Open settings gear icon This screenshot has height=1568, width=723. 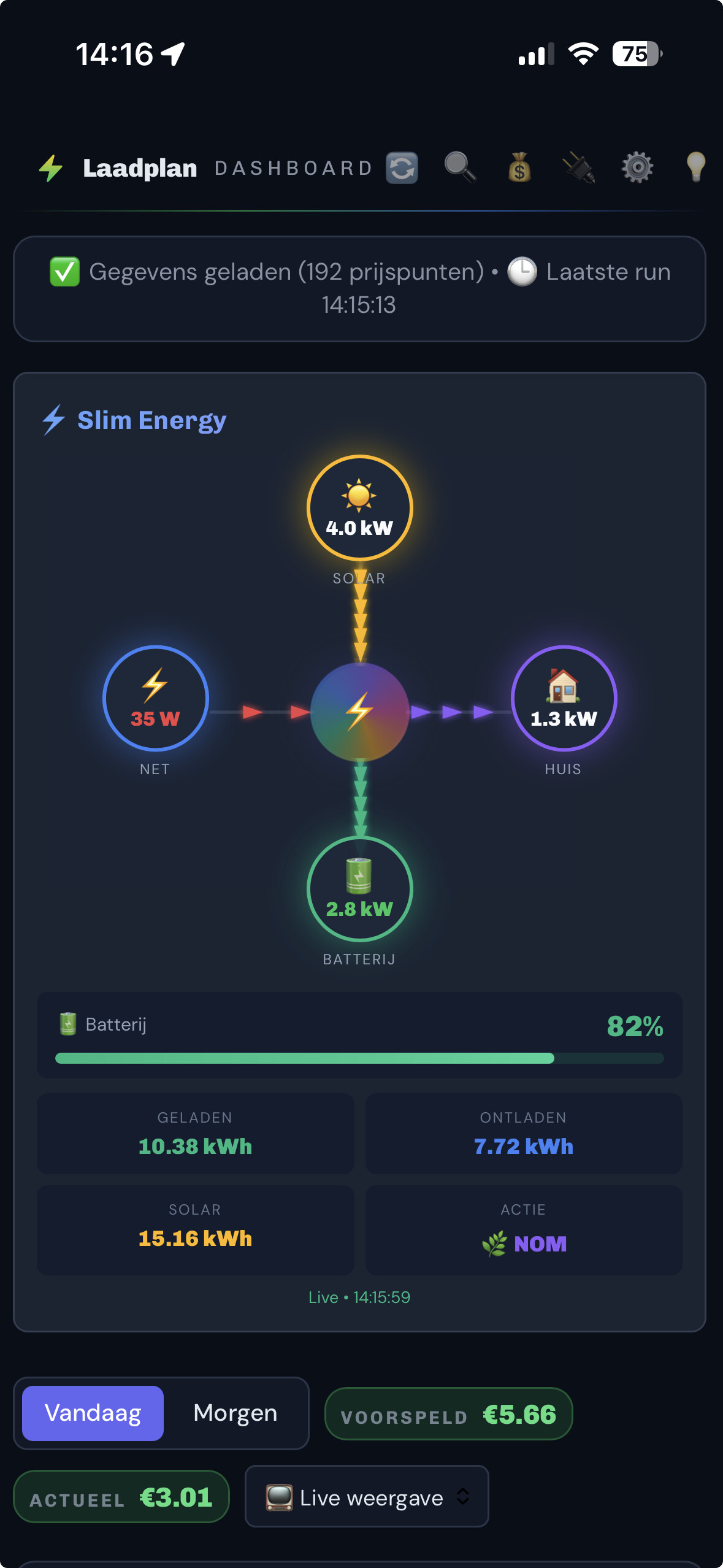[637, 167]
